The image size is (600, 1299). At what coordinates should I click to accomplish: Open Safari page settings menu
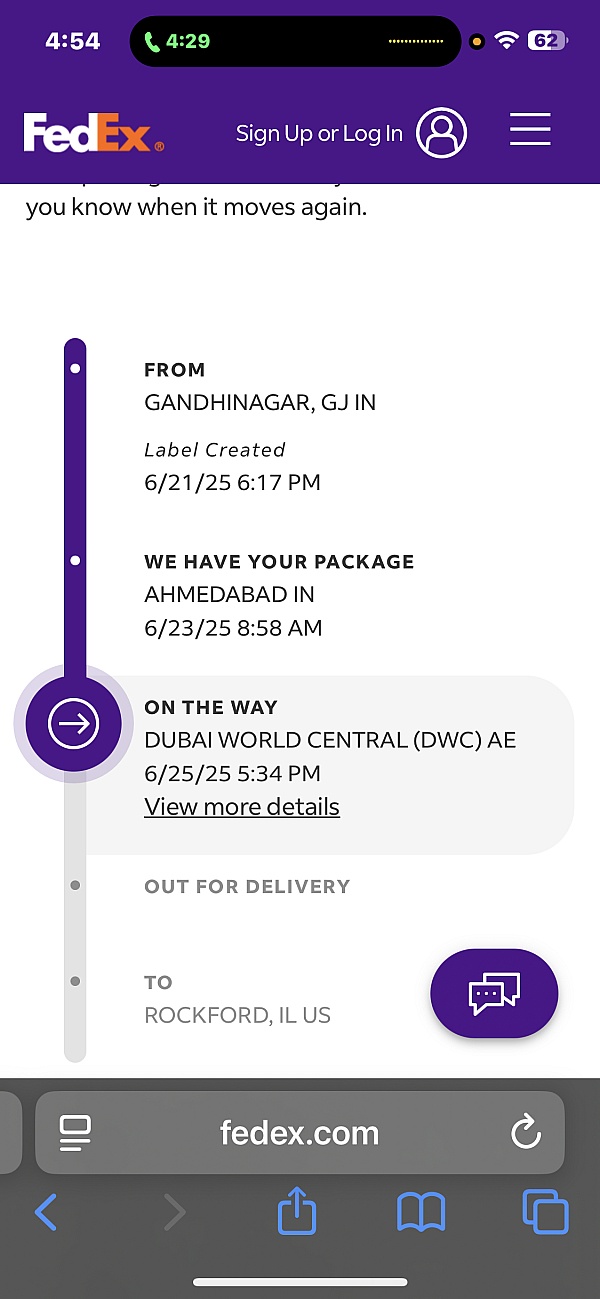coord(75,1133)
